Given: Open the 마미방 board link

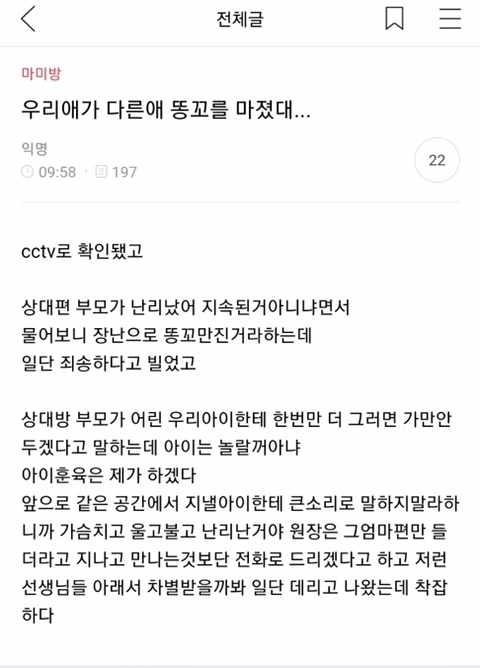Looking at the screenshot, I should tap(41, 73).
